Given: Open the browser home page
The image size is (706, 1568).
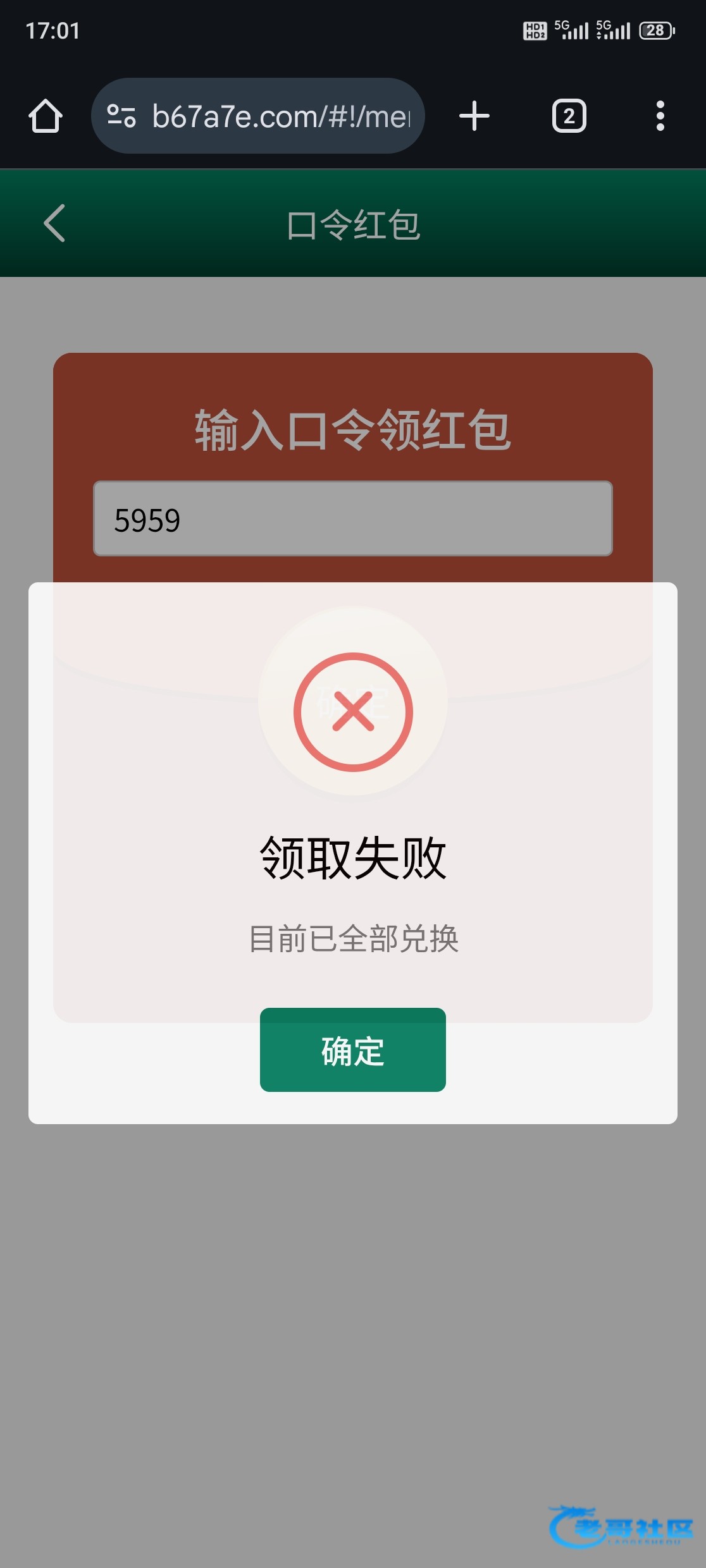Looking at the screenshot, I should (x=46, y=116).
